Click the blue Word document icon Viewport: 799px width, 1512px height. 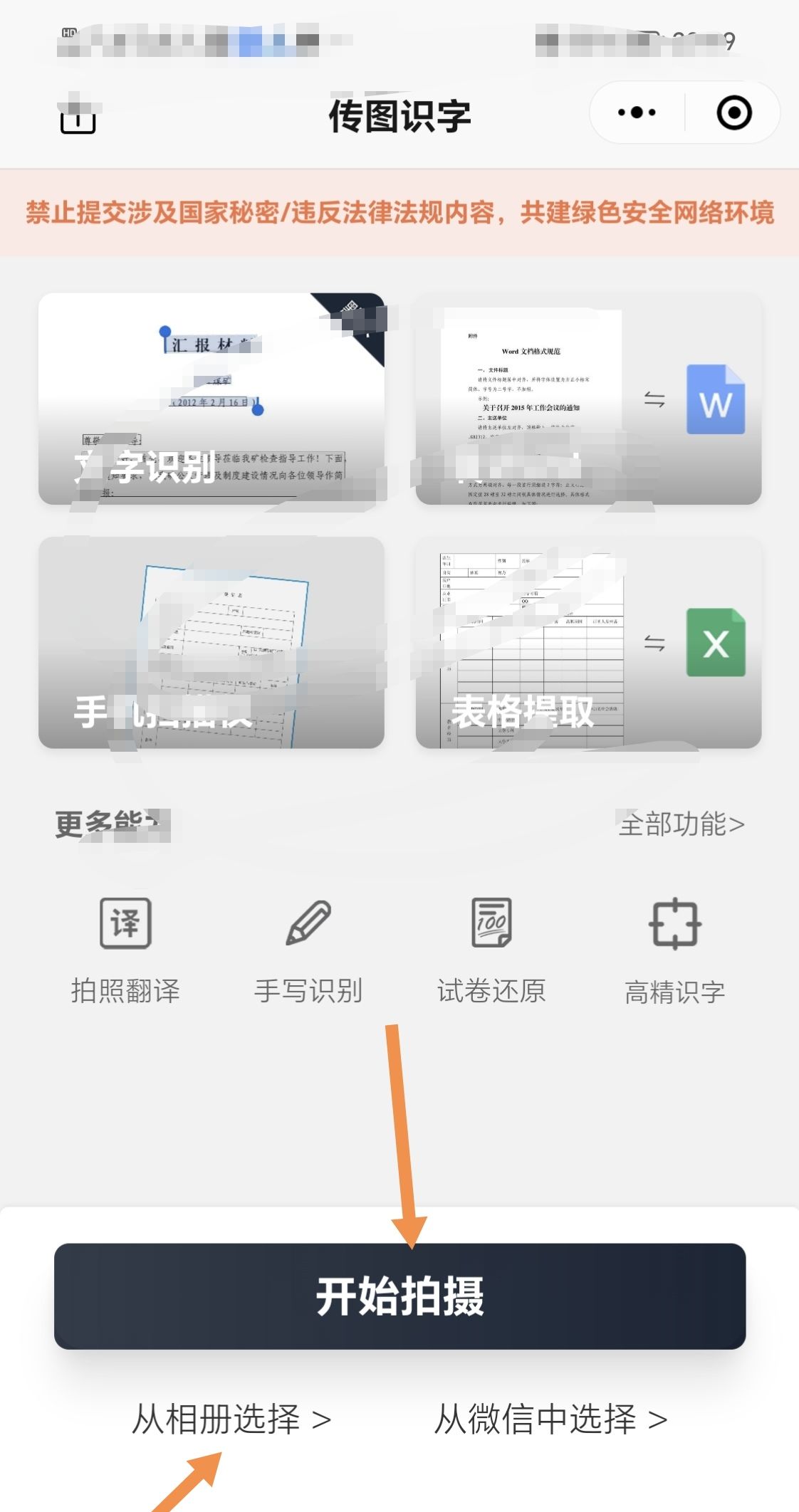(716, 400)
